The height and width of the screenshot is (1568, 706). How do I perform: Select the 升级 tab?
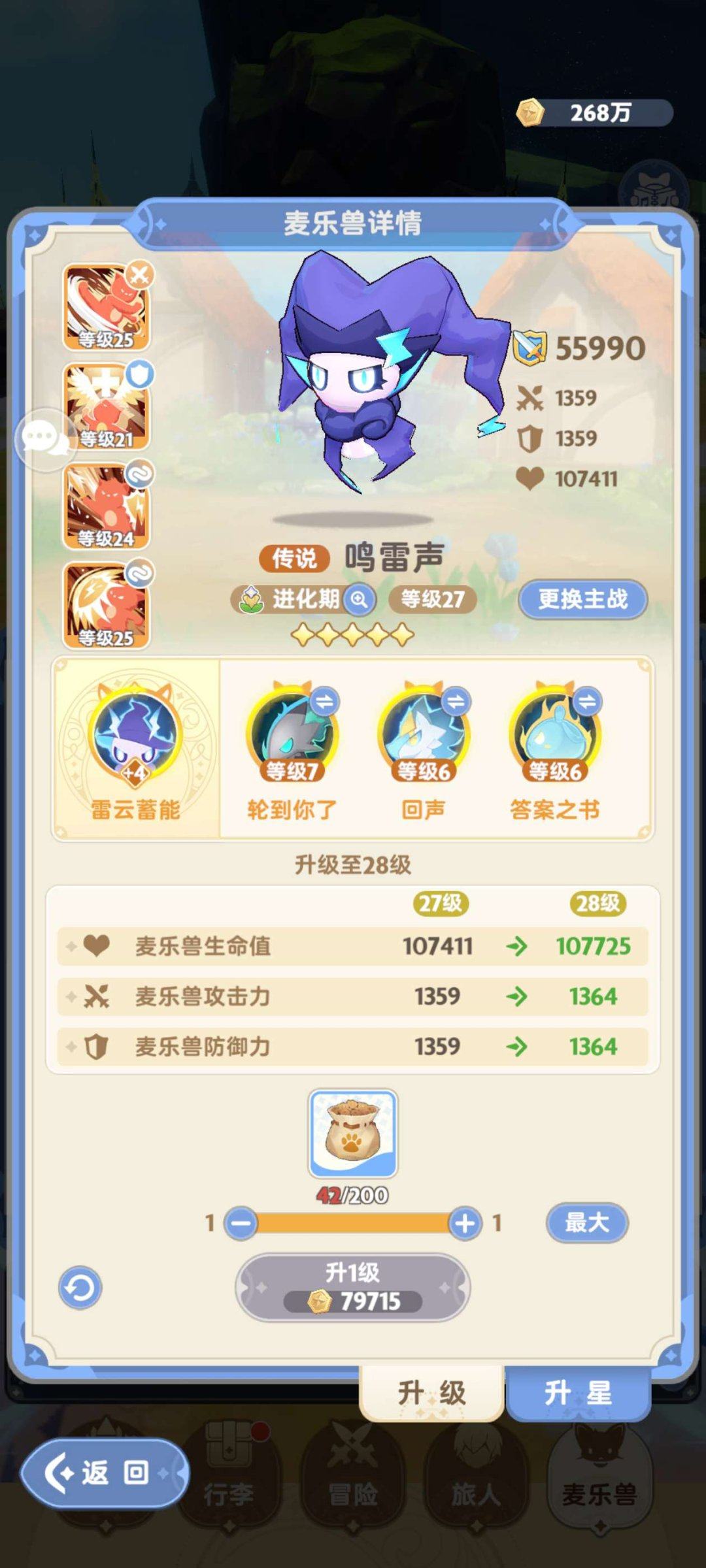pyautogui.click(x=431, y=1389)
